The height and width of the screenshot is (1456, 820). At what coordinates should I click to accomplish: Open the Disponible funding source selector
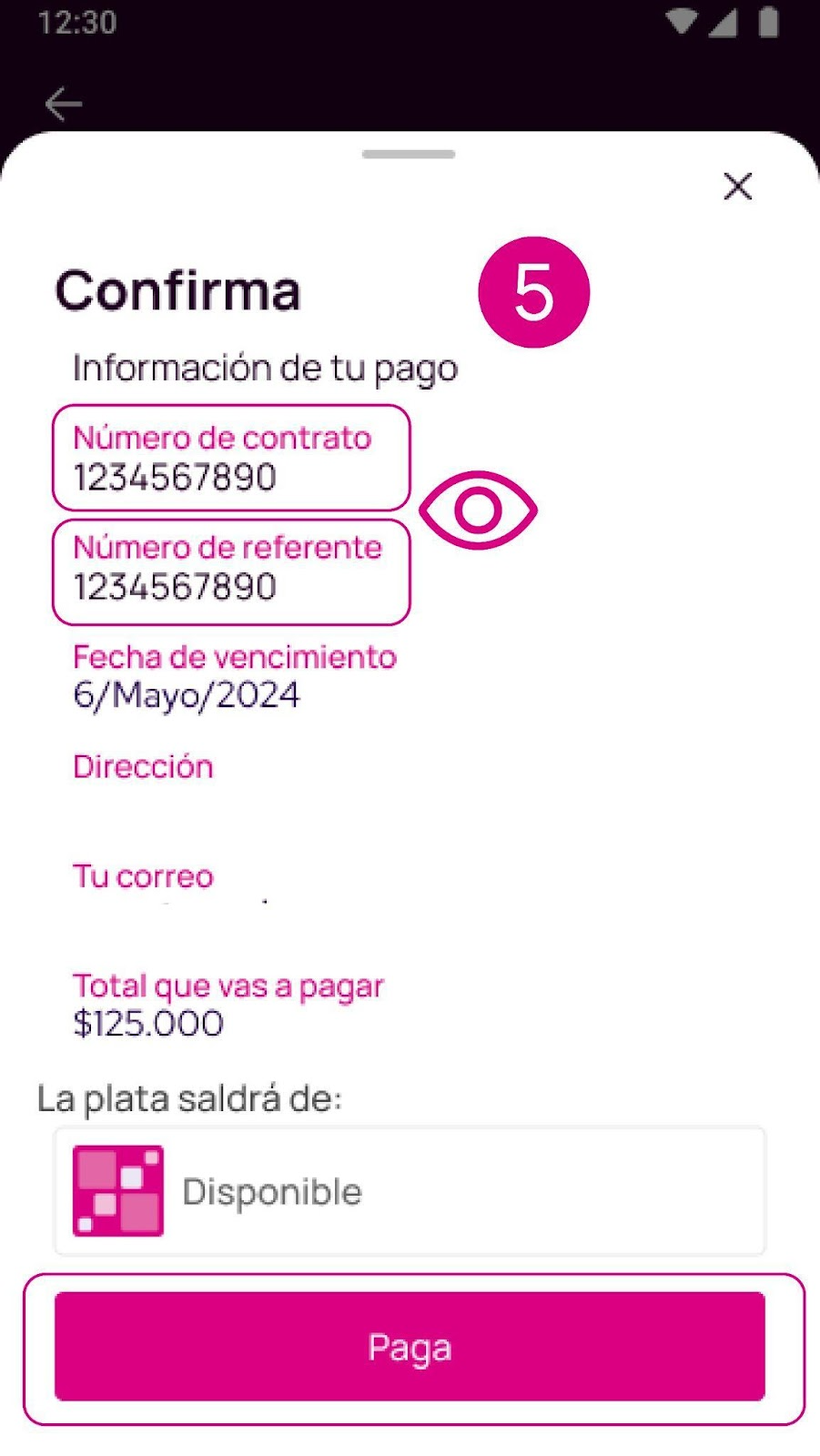[408, 1190]
